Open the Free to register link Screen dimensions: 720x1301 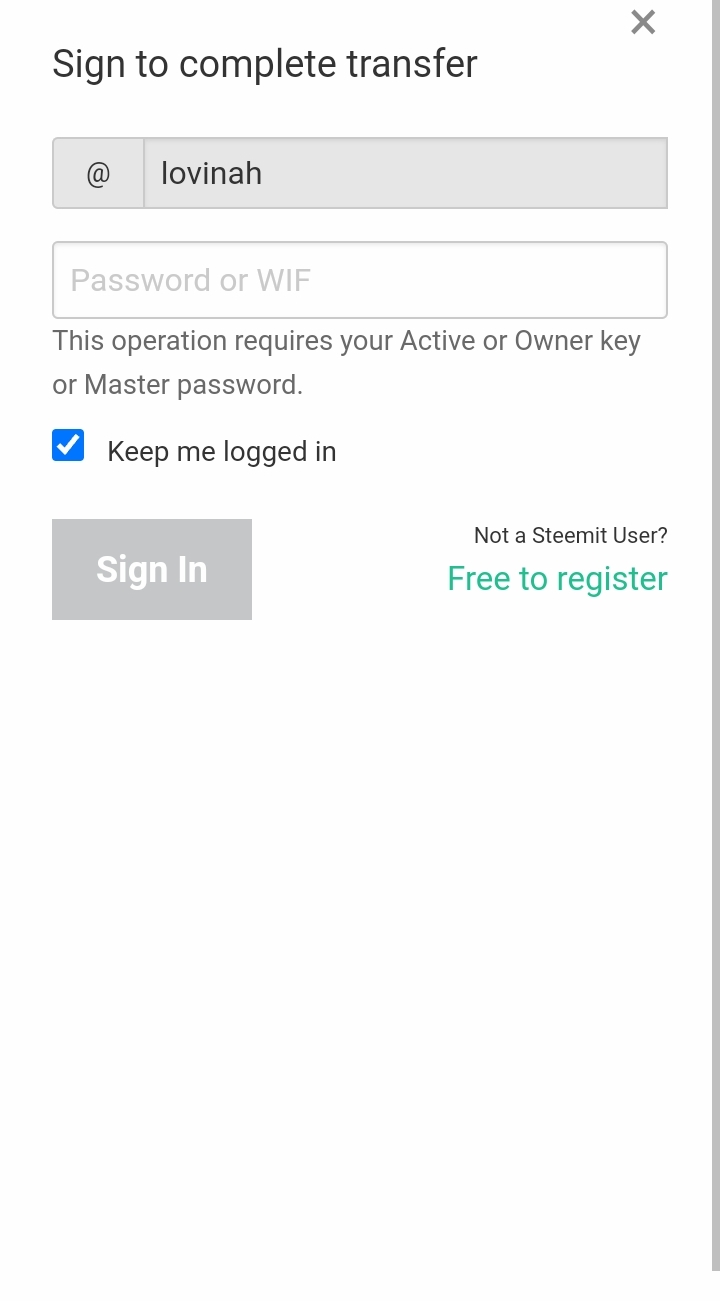(557, 579)
